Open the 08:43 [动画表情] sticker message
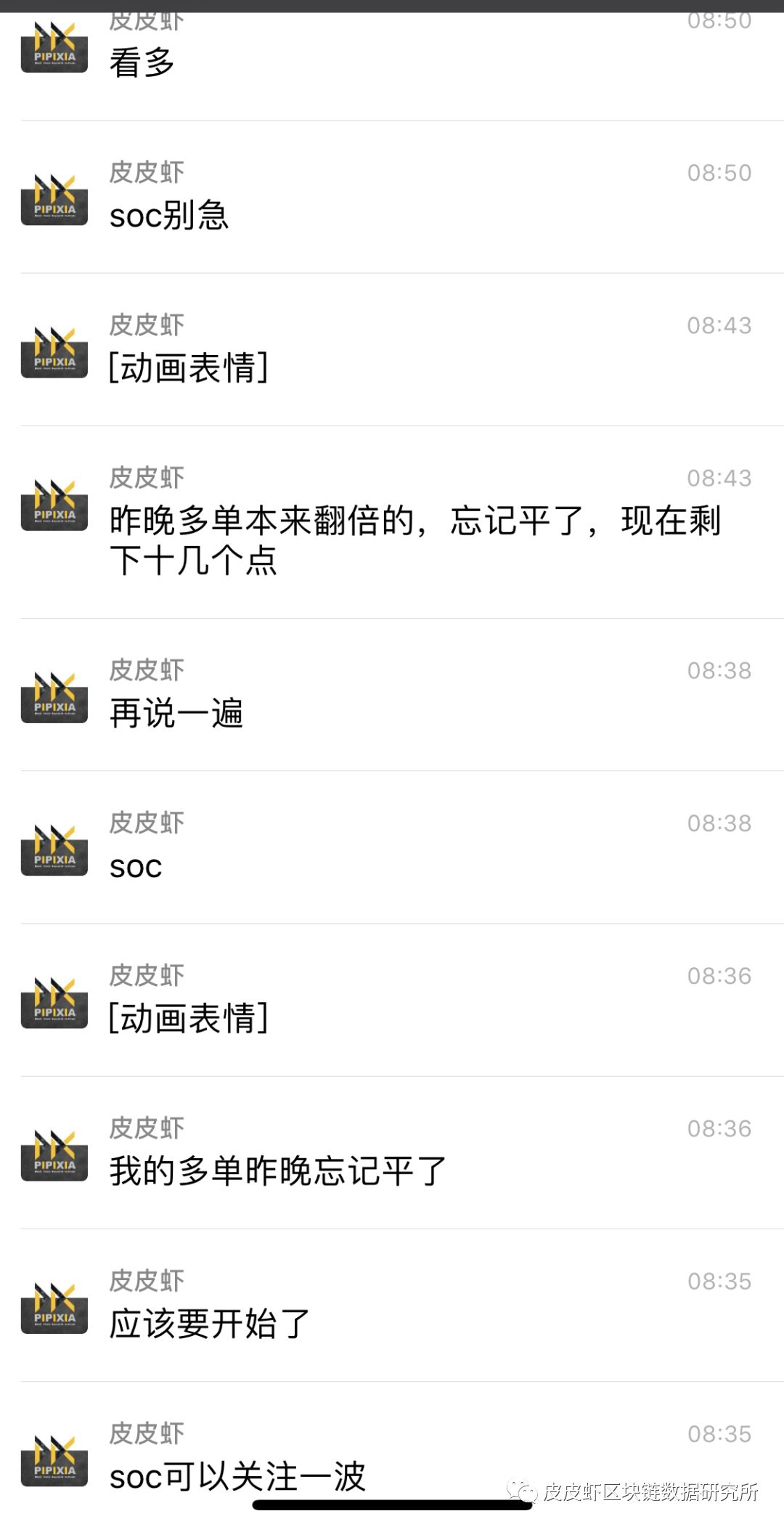 click(392, 349)
